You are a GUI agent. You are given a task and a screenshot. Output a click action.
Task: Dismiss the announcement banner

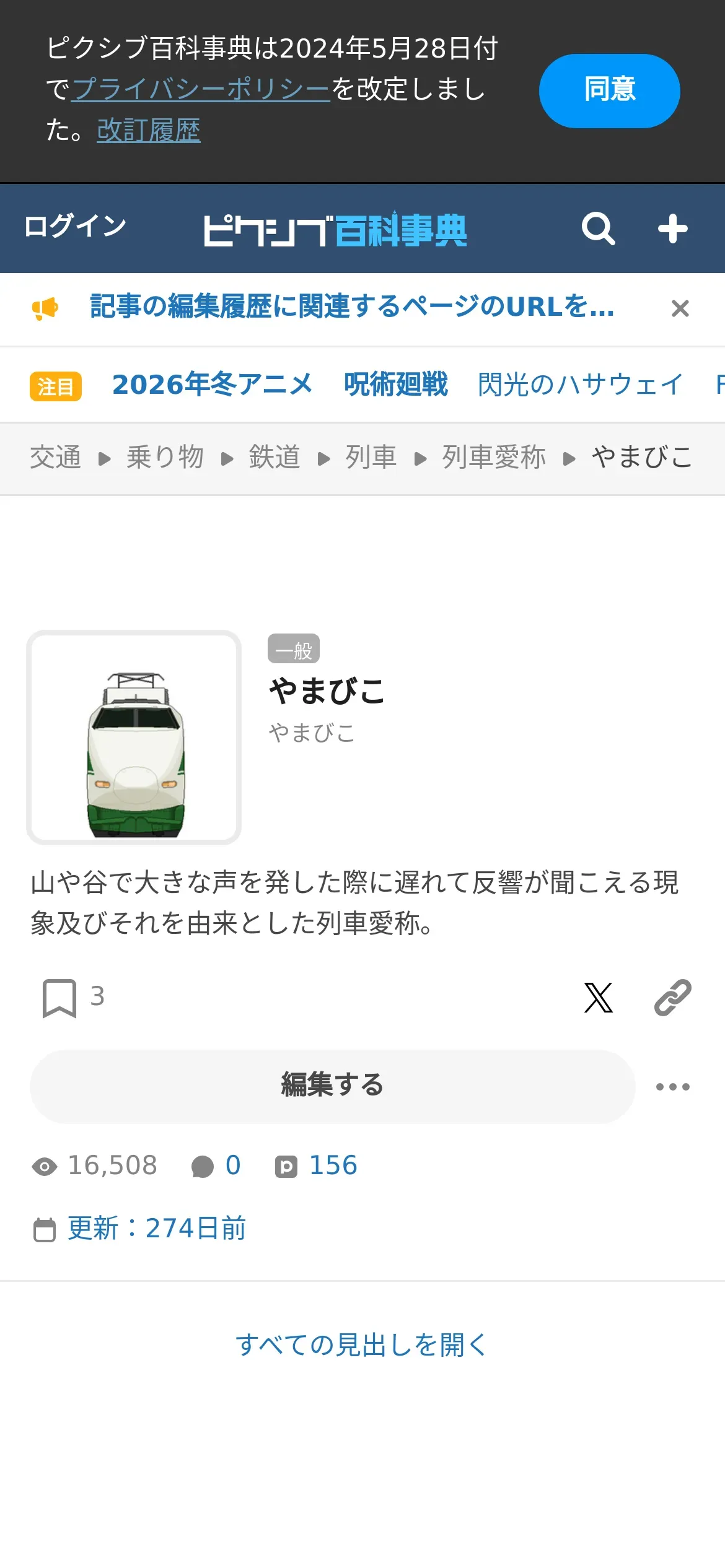(680, 308)
